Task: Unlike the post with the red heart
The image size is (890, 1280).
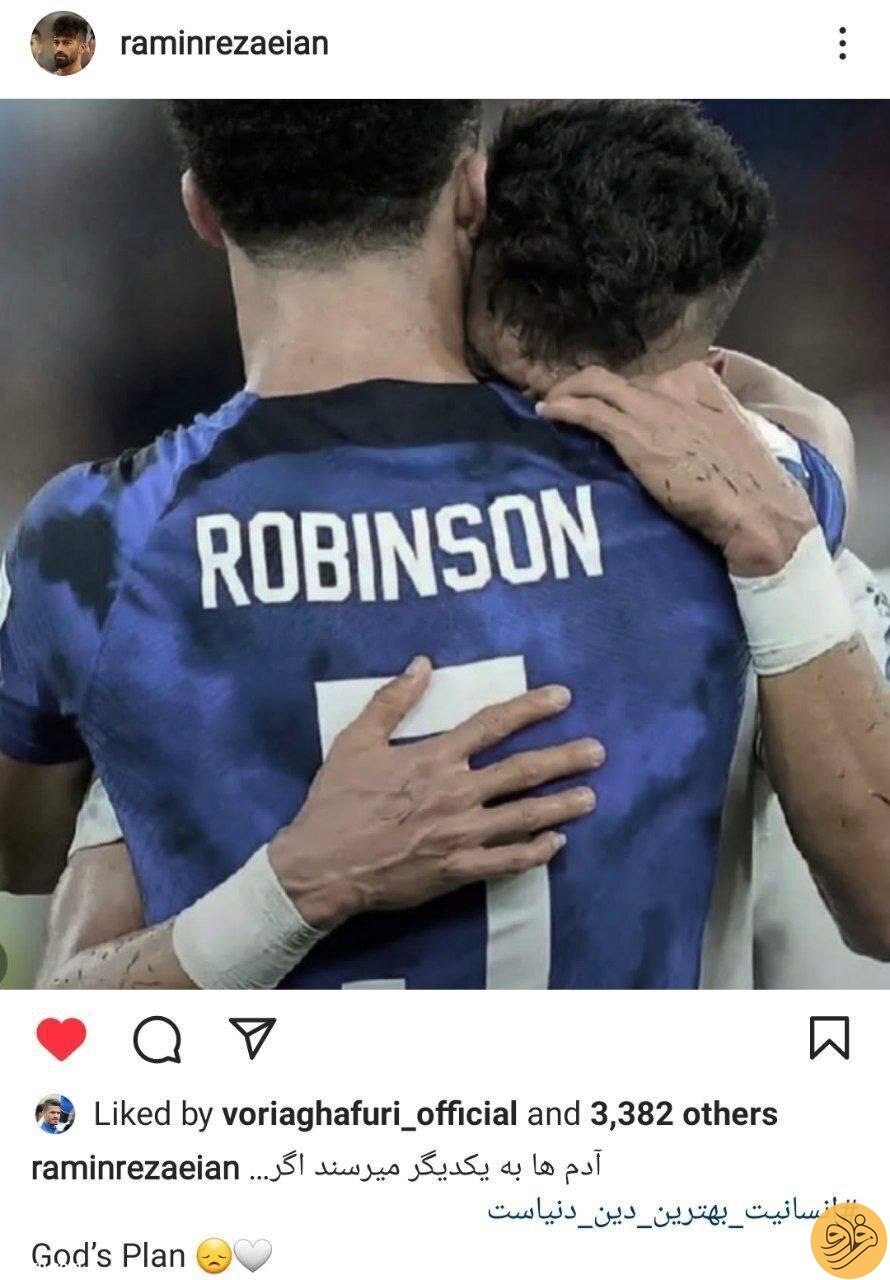Action: [x=61, y=1039]
